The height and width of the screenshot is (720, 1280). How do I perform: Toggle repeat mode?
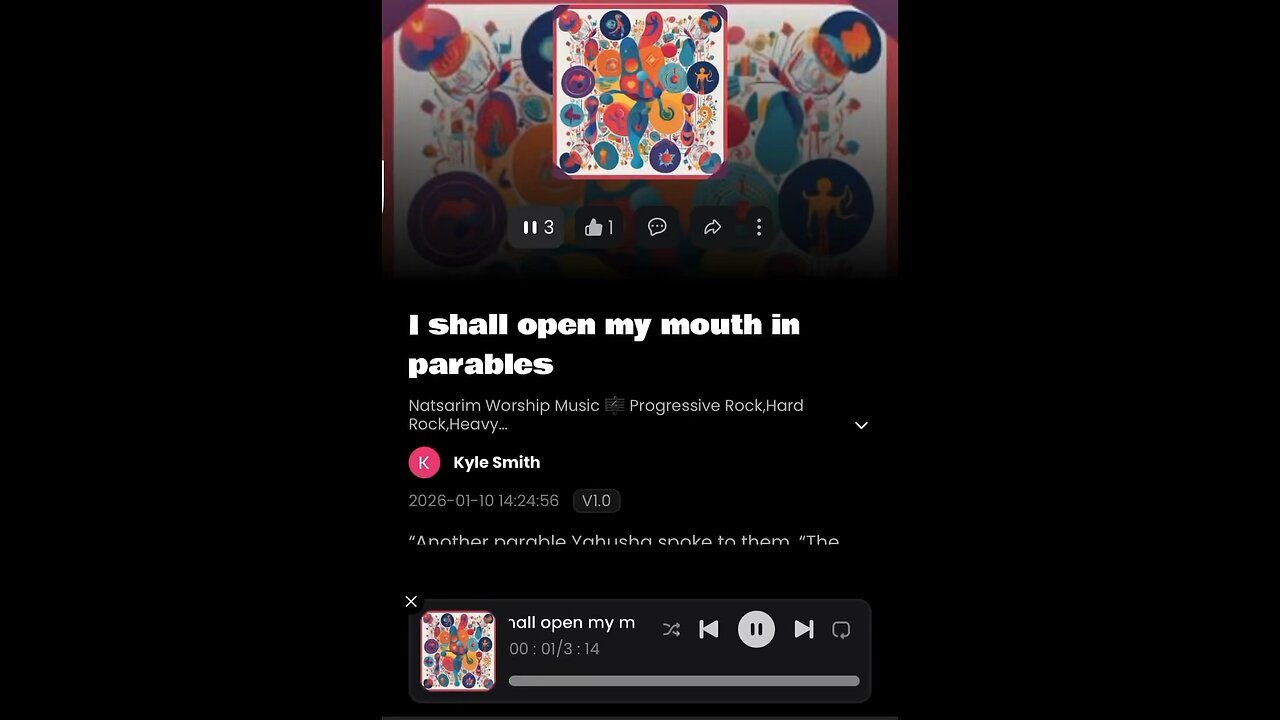pyautogui.click(x=841, y=629)
